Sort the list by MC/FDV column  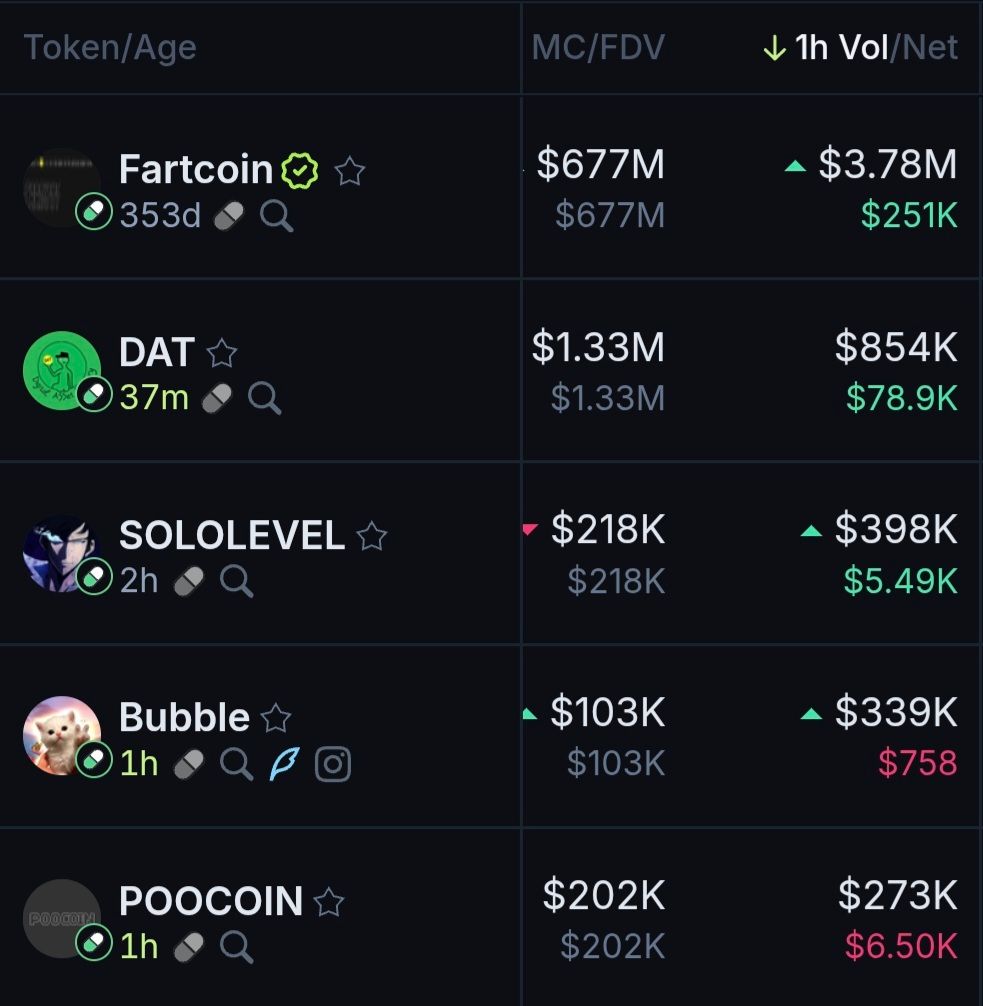point(597,47)
